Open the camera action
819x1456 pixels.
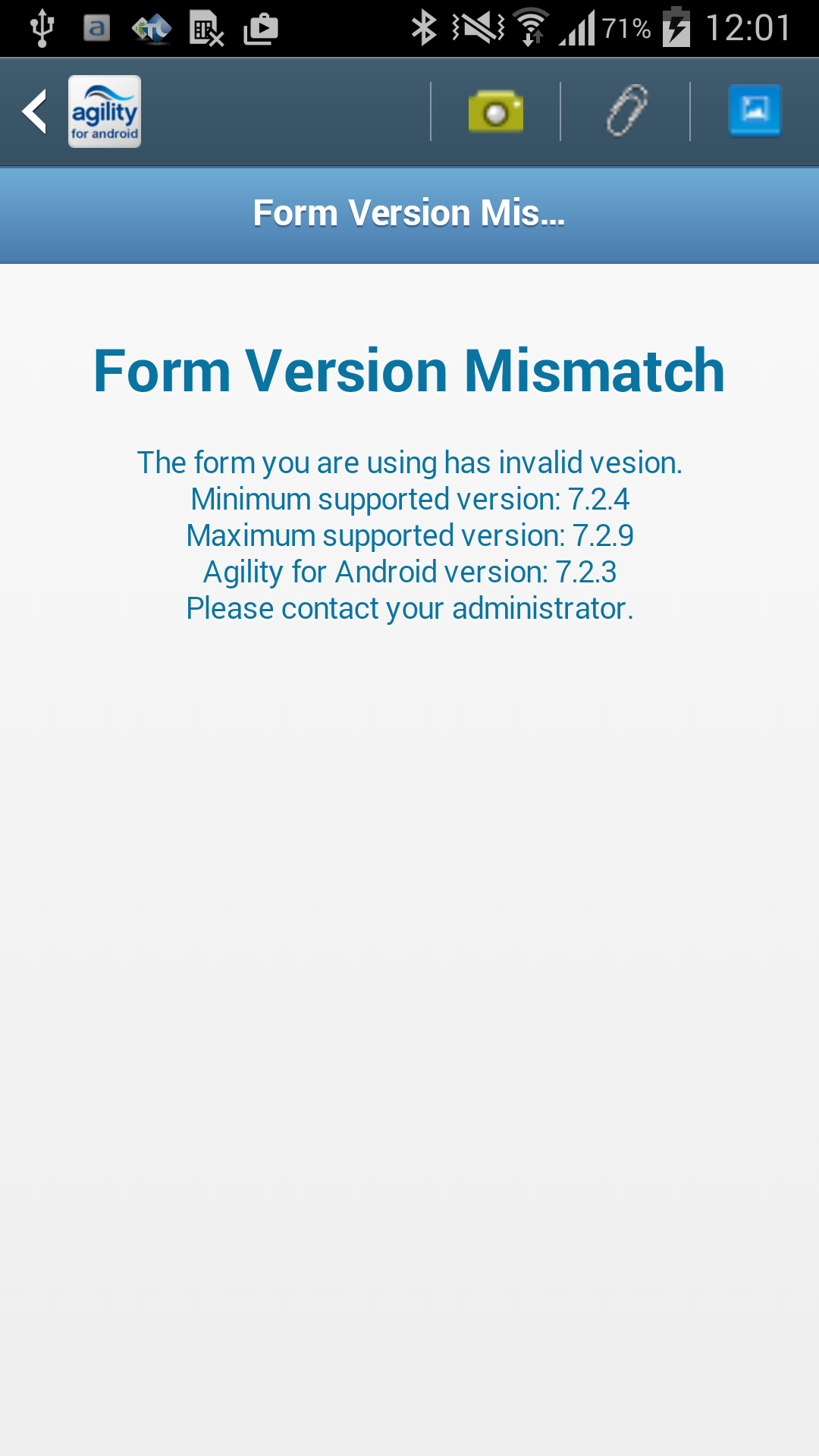click(x=496, y=112)
